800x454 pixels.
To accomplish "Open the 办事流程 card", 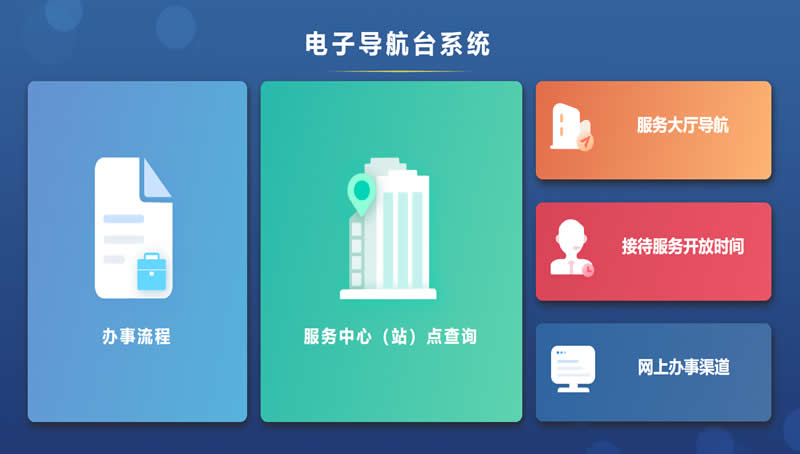I will pyautogui.click(x=137, y=251).
